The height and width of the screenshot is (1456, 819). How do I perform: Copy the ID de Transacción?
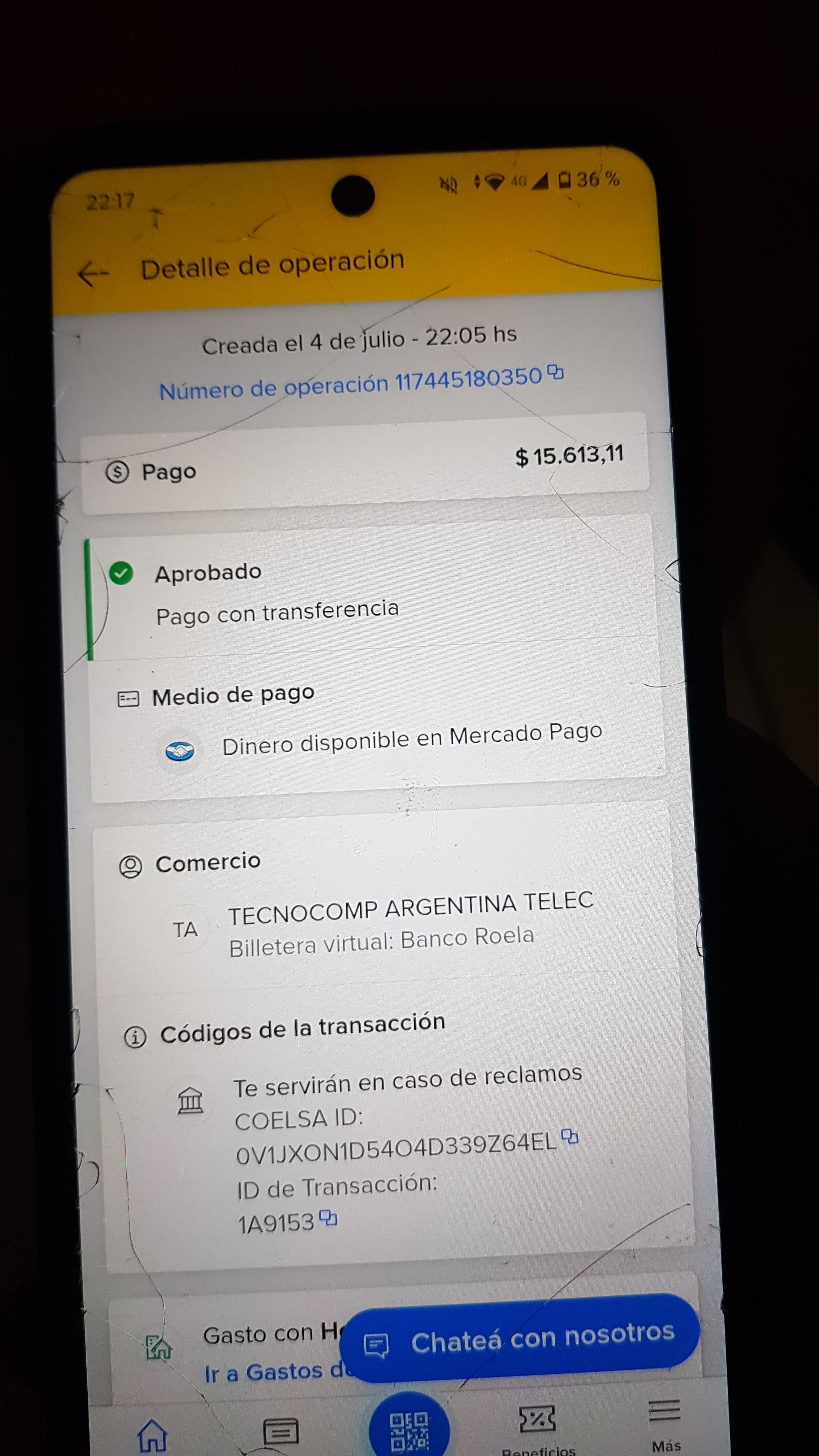[328, 1219]
